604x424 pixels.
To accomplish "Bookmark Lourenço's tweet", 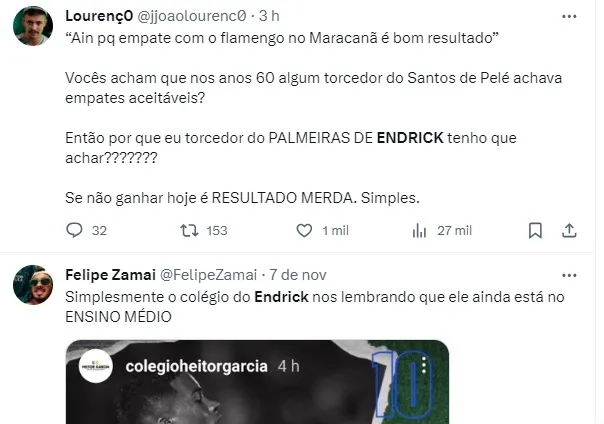I will tap(535, 230).
